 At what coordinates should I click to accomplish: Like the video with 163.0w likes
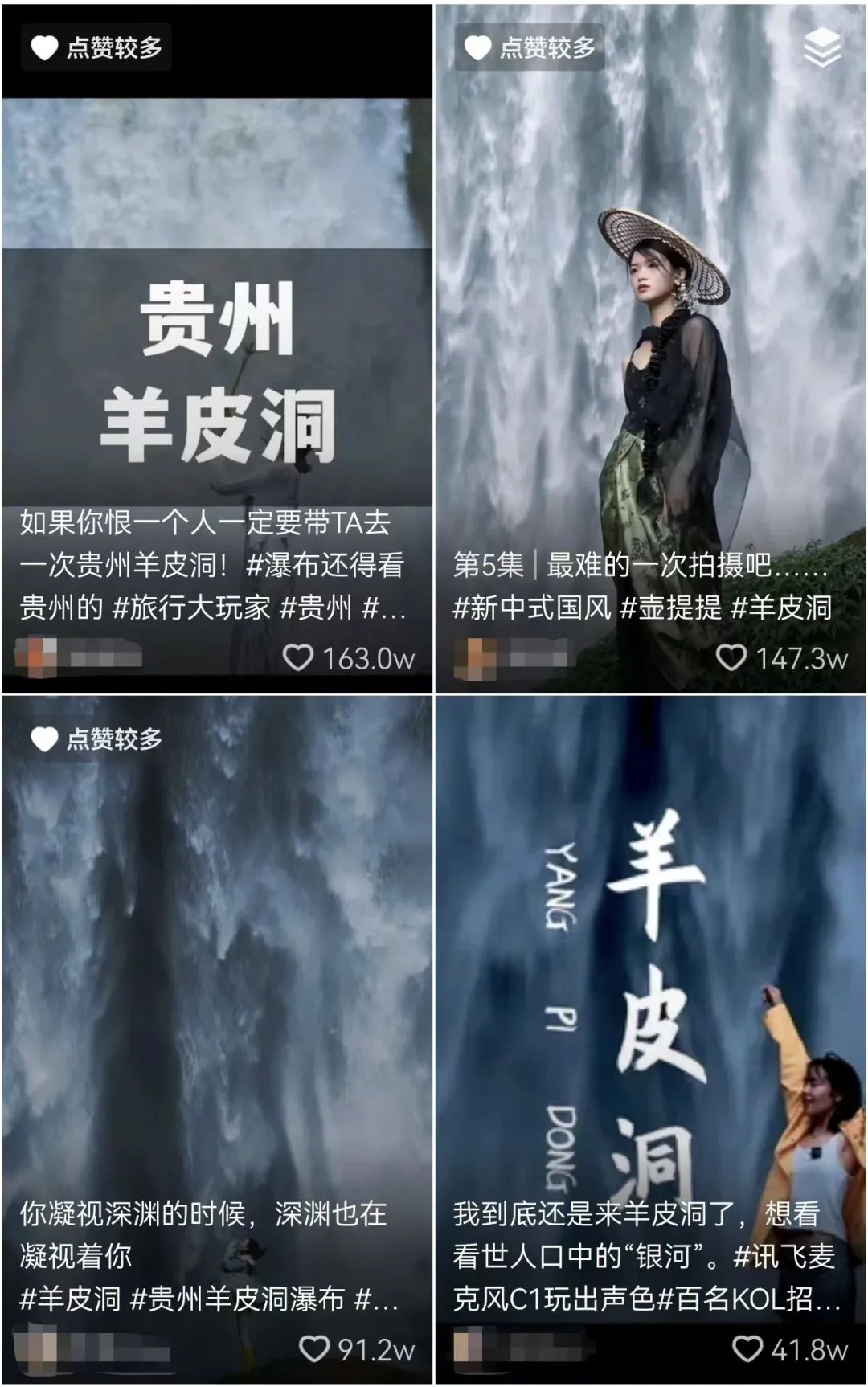click(x=298, y=658)
